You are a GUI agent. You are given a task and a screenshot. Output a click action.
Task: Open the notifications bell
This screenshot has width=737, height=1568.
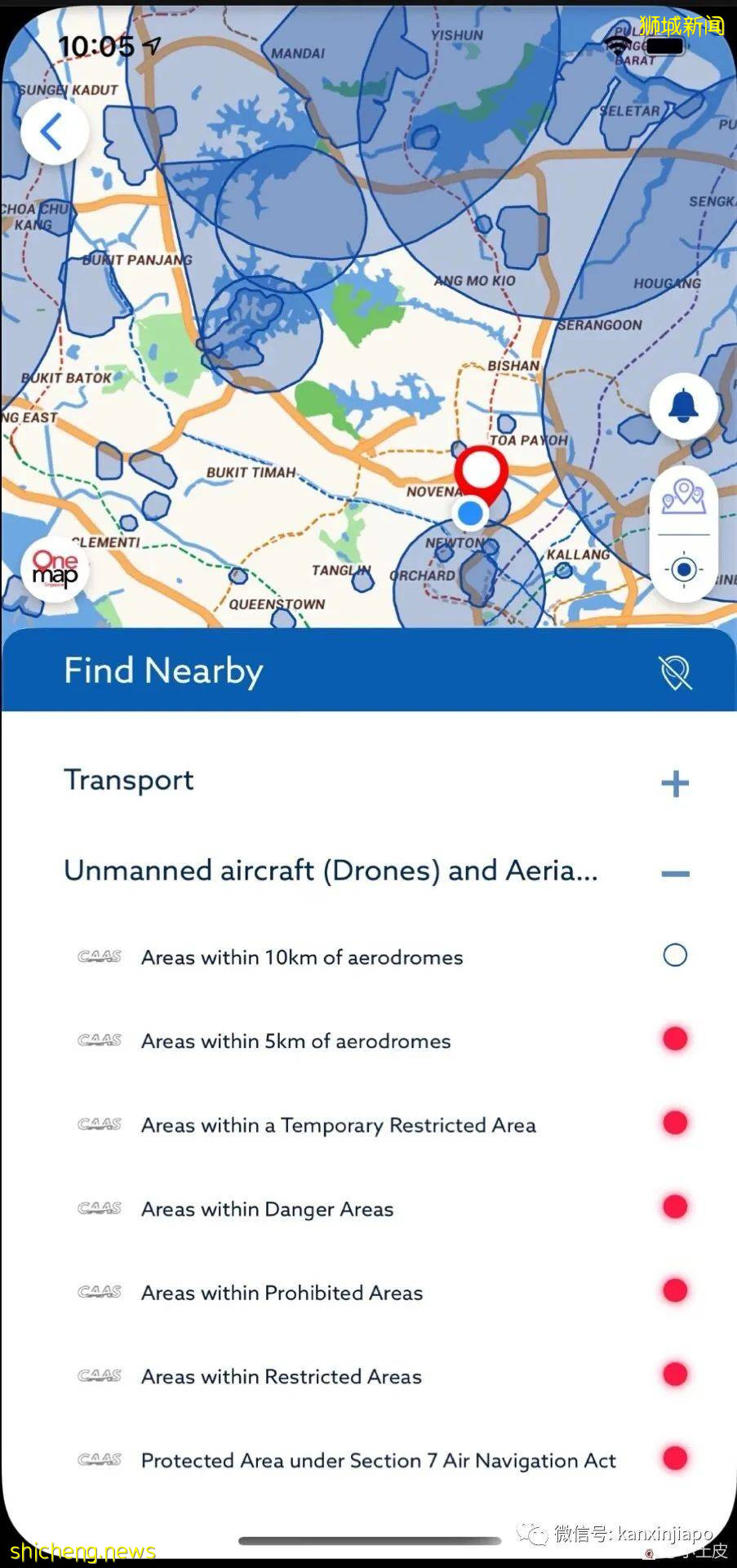click(683, 406)
